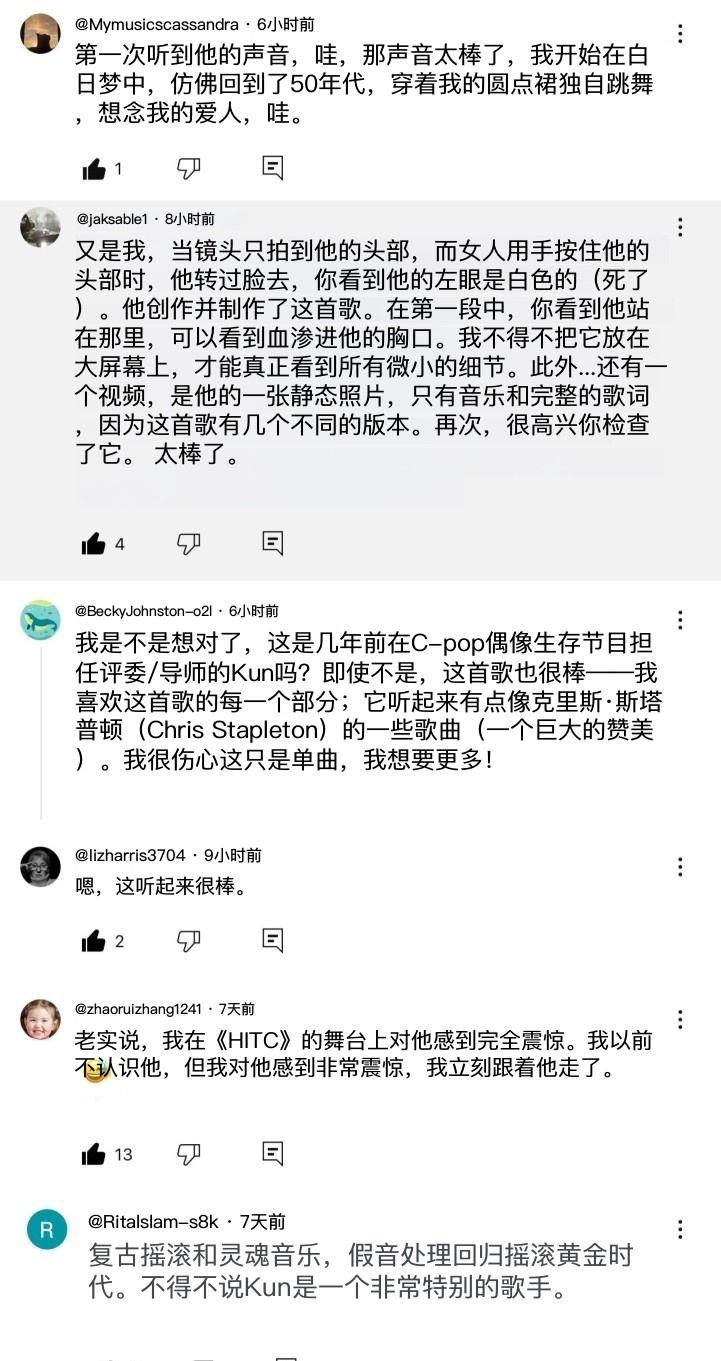Like the comment by @Mymusicscassandra

click(94, 169)
